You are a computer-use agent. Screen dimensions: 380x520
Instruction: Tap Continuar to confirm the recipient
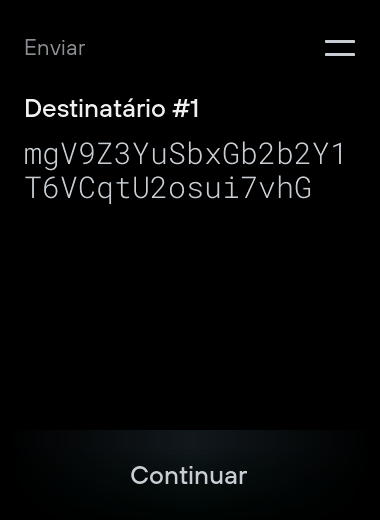coord(189,475)
